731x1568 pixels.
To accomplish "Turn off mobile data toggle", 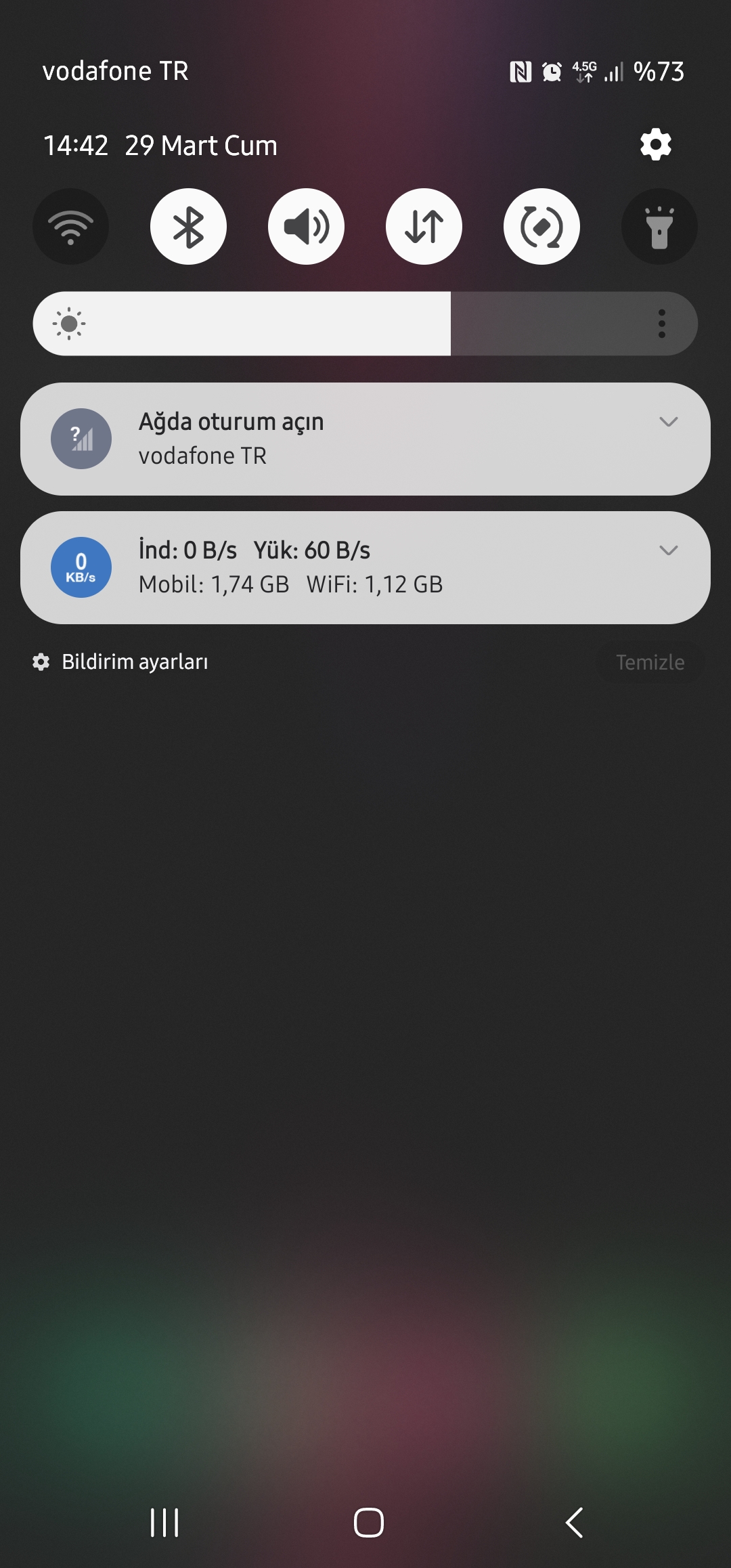I will click(x=424, y=227).
